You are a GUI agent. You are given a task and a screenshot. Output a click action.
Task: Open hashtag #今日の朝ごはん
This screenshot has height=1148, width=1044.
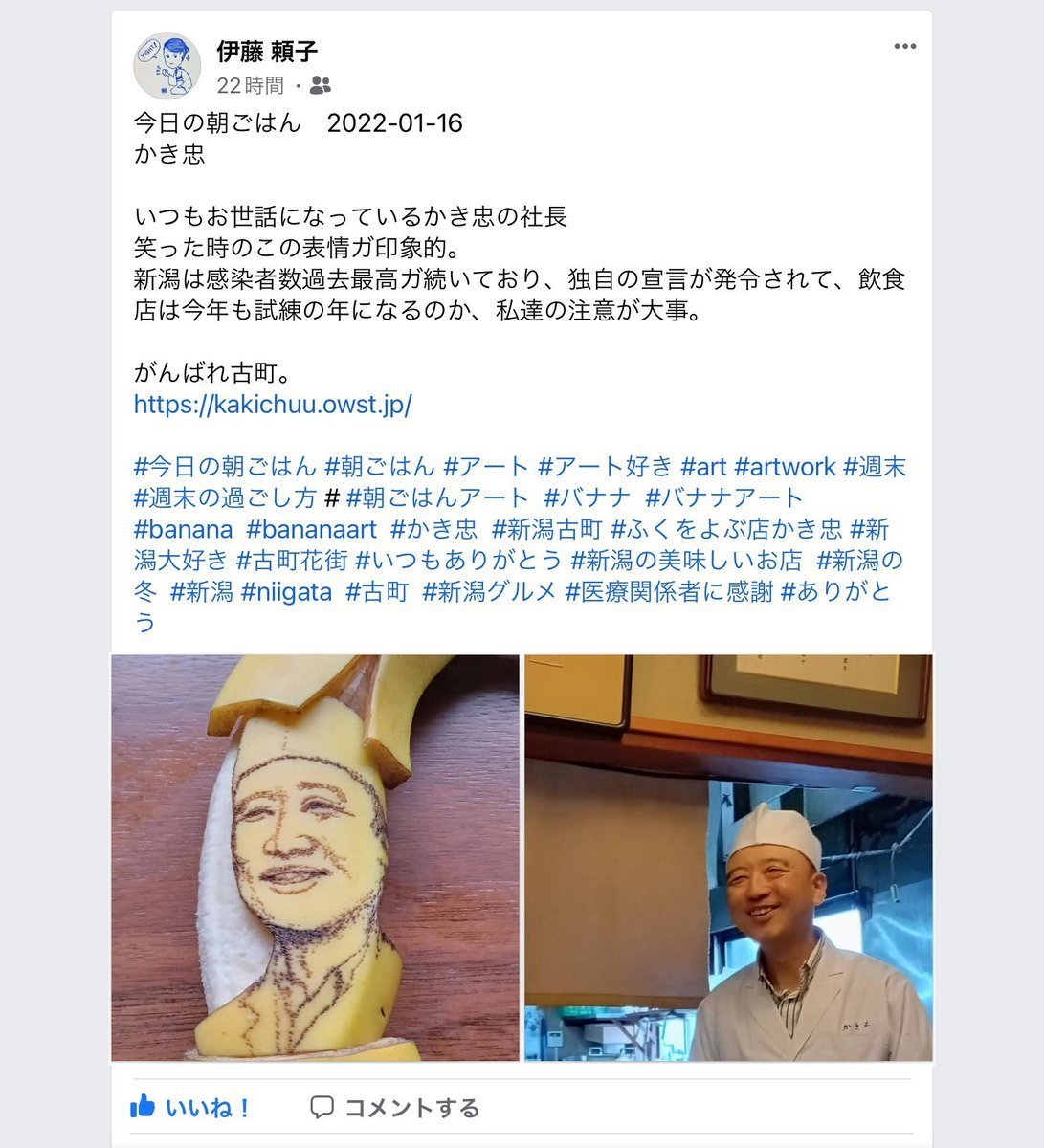(x=225, y=467)
